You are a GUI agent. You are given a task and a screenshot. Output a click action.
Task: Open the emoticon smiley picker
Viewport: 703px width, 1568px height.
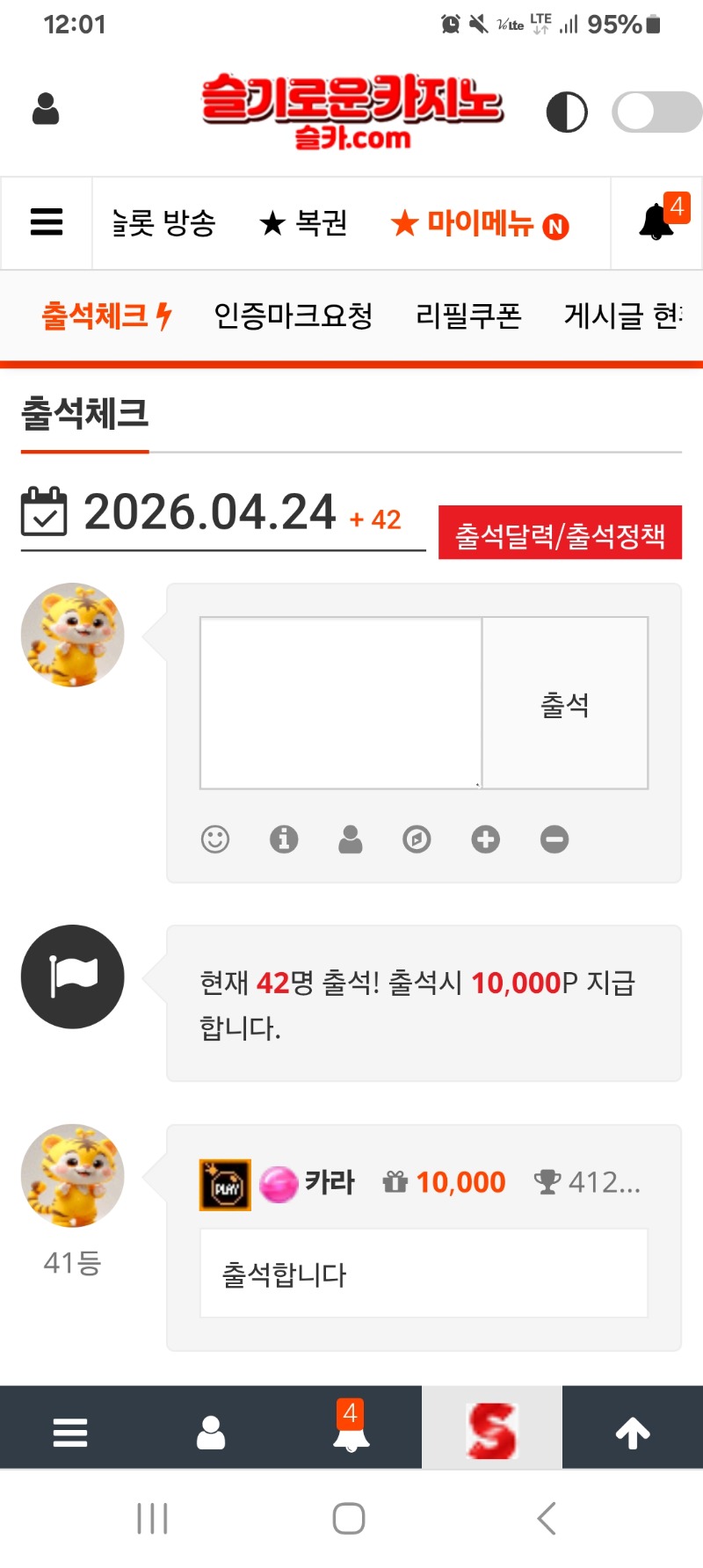(x=215, y=839)
